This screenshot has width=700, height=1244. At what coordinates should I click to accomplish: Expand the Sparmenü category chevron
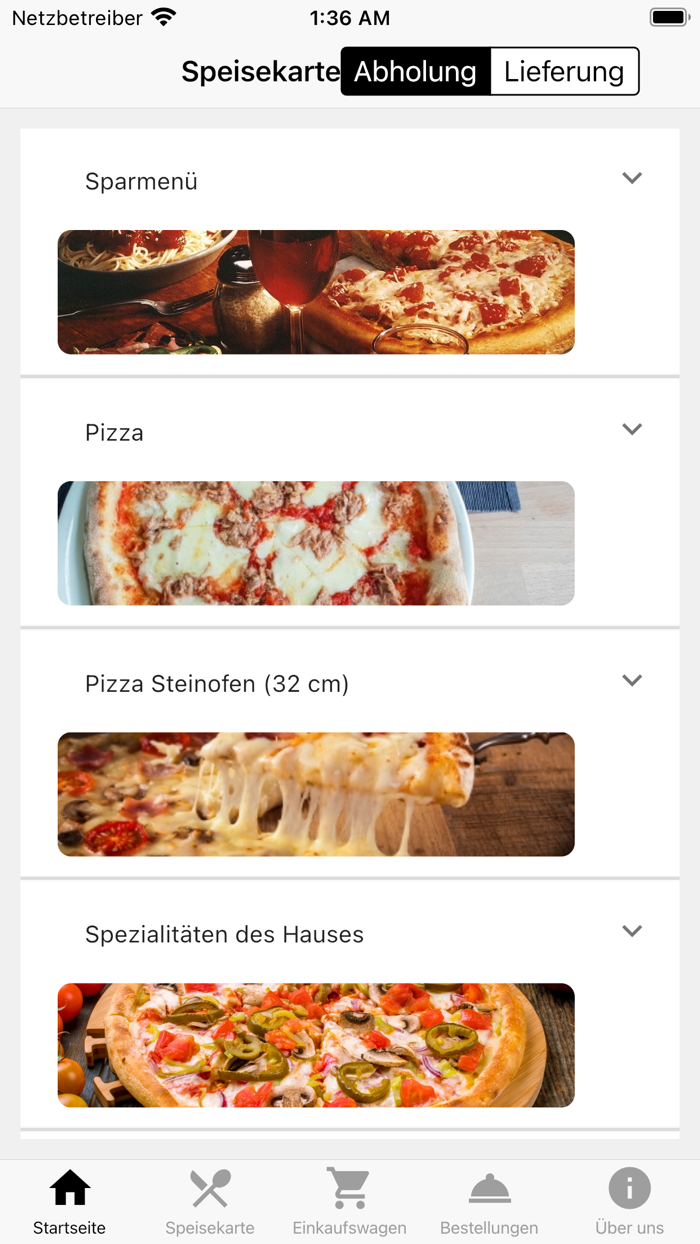coord(632,179)
